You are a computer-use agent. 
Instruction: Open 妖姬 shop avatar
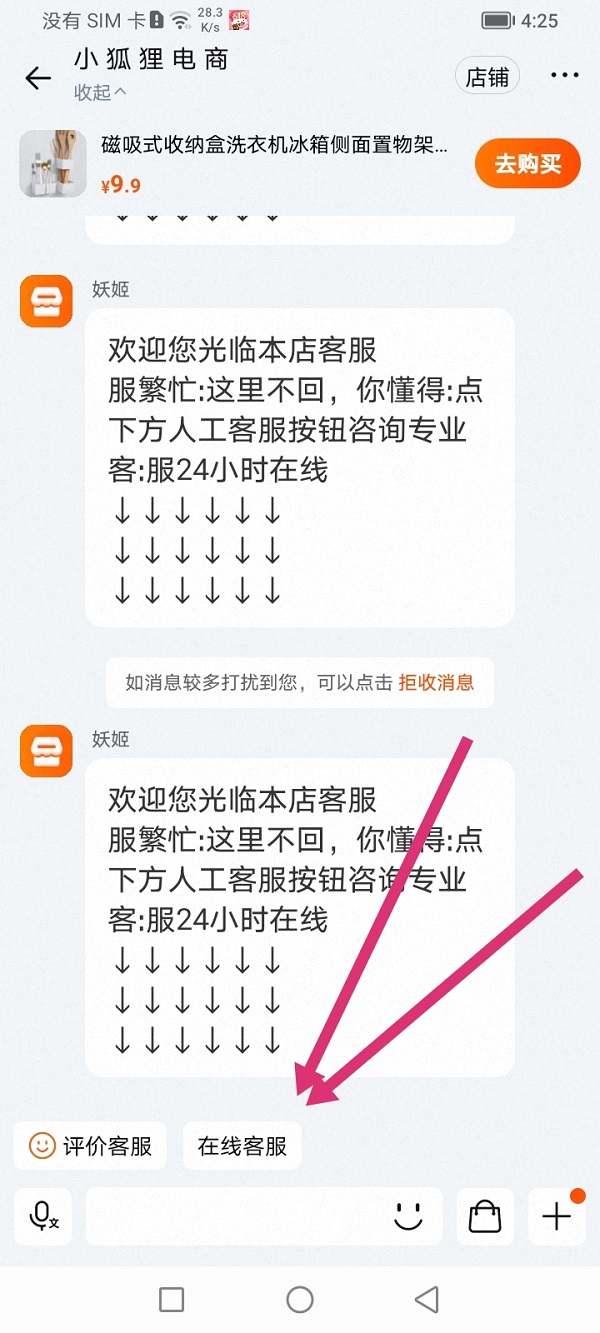click(47, 301)
